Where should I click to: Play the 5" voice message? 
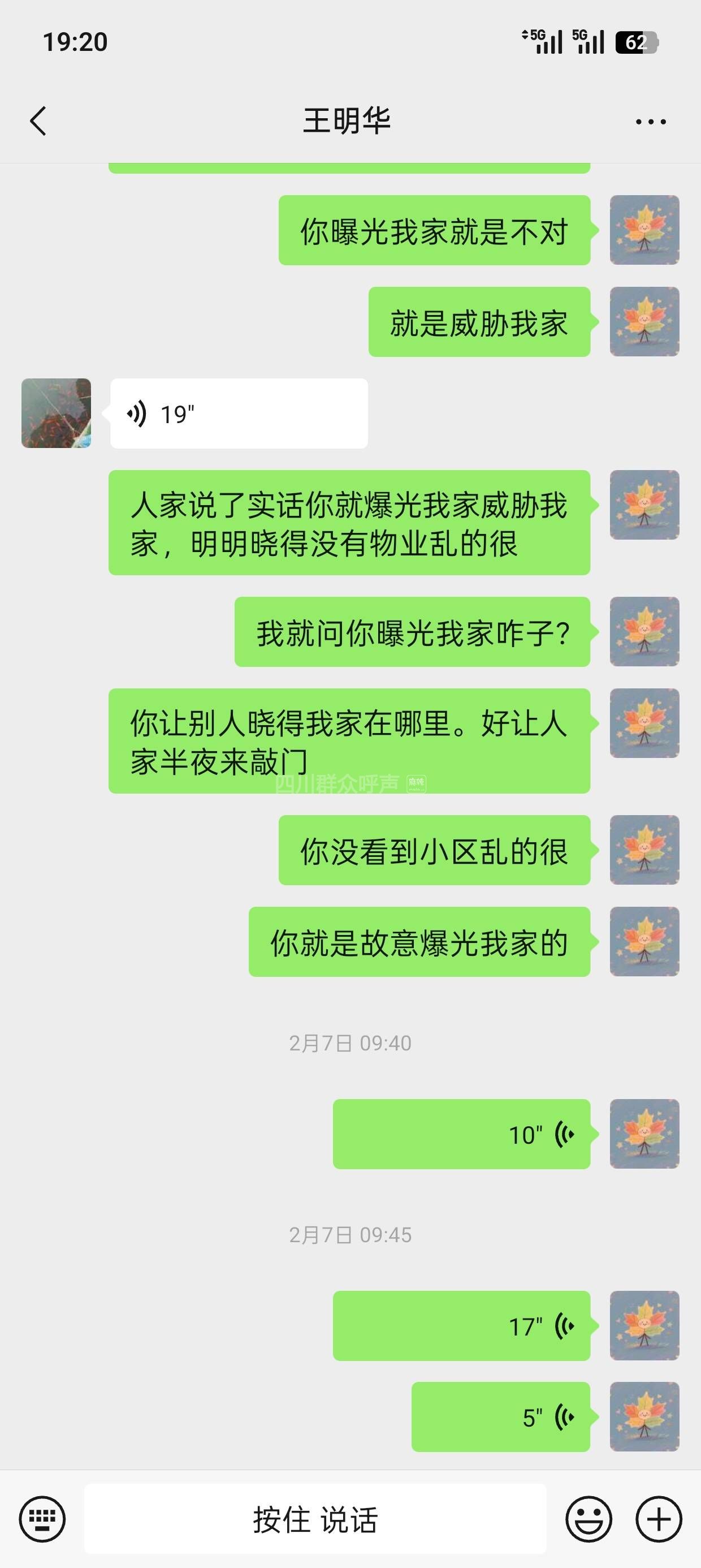(x=500, y=1417)
